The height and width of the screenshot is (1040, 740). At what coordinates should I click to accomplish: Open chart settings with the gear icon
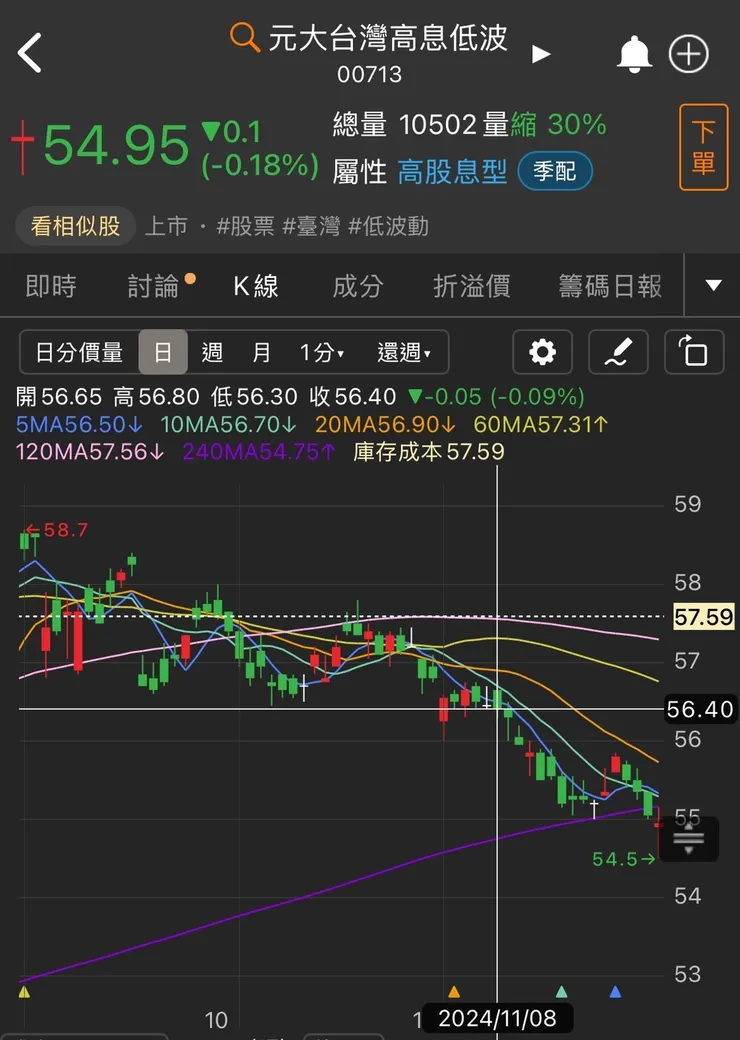tap(541, 353)
